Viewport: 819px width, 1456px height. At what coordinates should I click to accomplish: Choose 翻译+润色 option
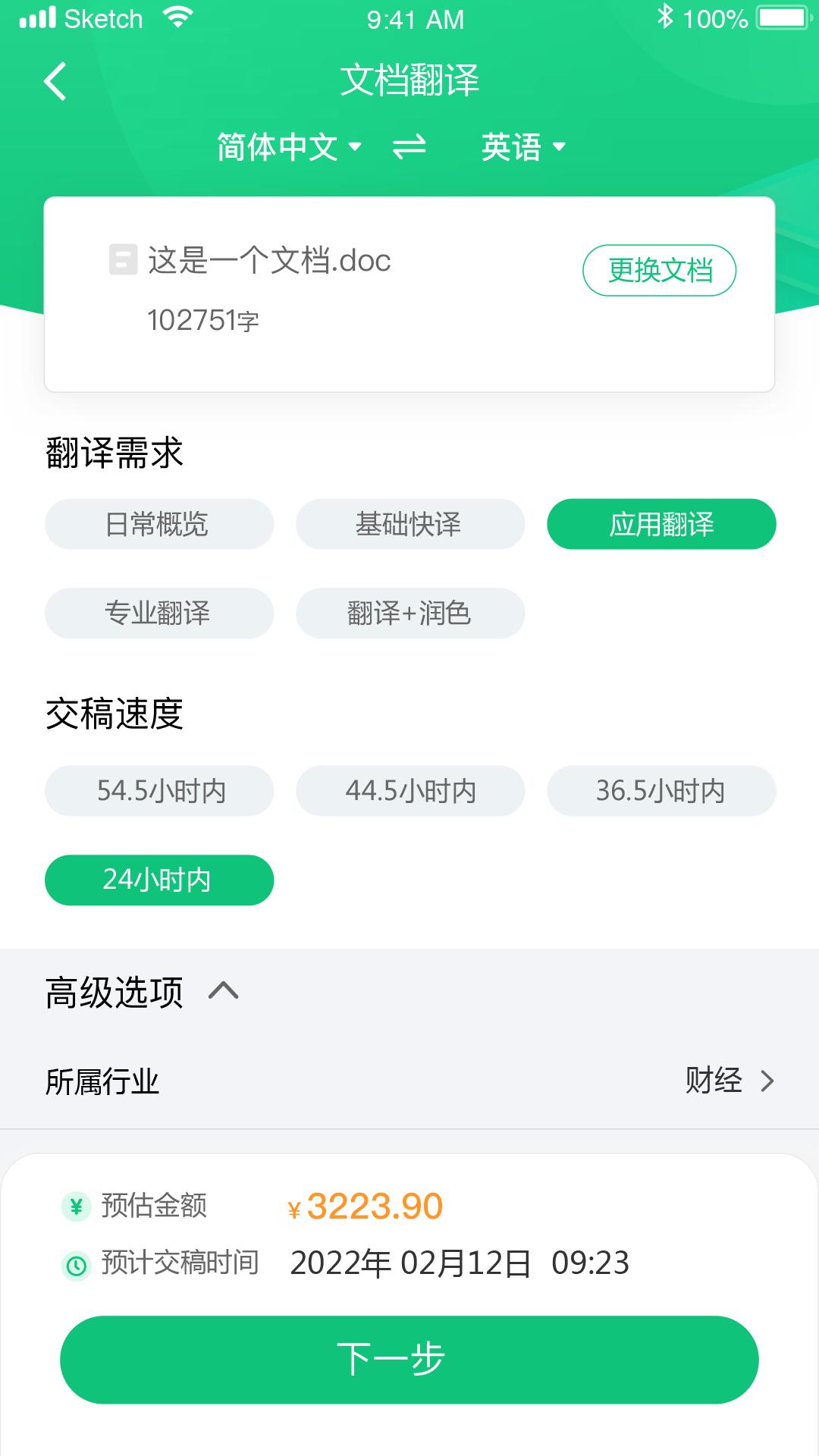point(409,613)
